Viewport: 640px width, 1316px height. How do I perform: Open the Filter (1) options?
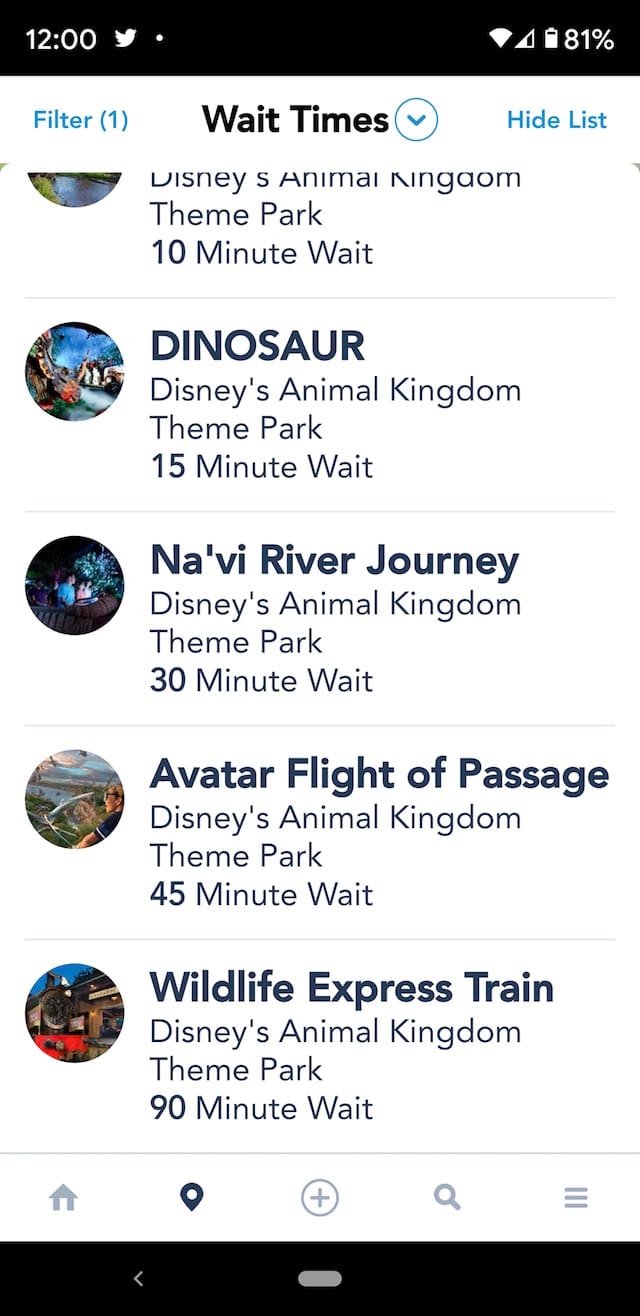click(x=81, y=120)
